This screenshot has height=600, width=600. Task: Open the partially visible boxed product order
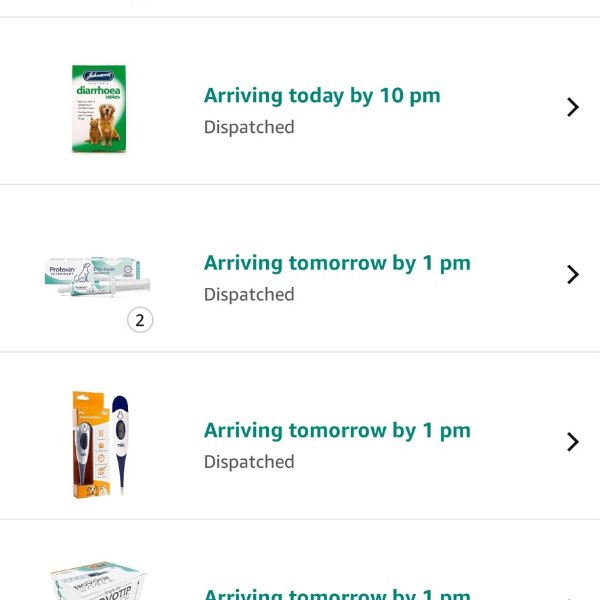click(336, 590)
